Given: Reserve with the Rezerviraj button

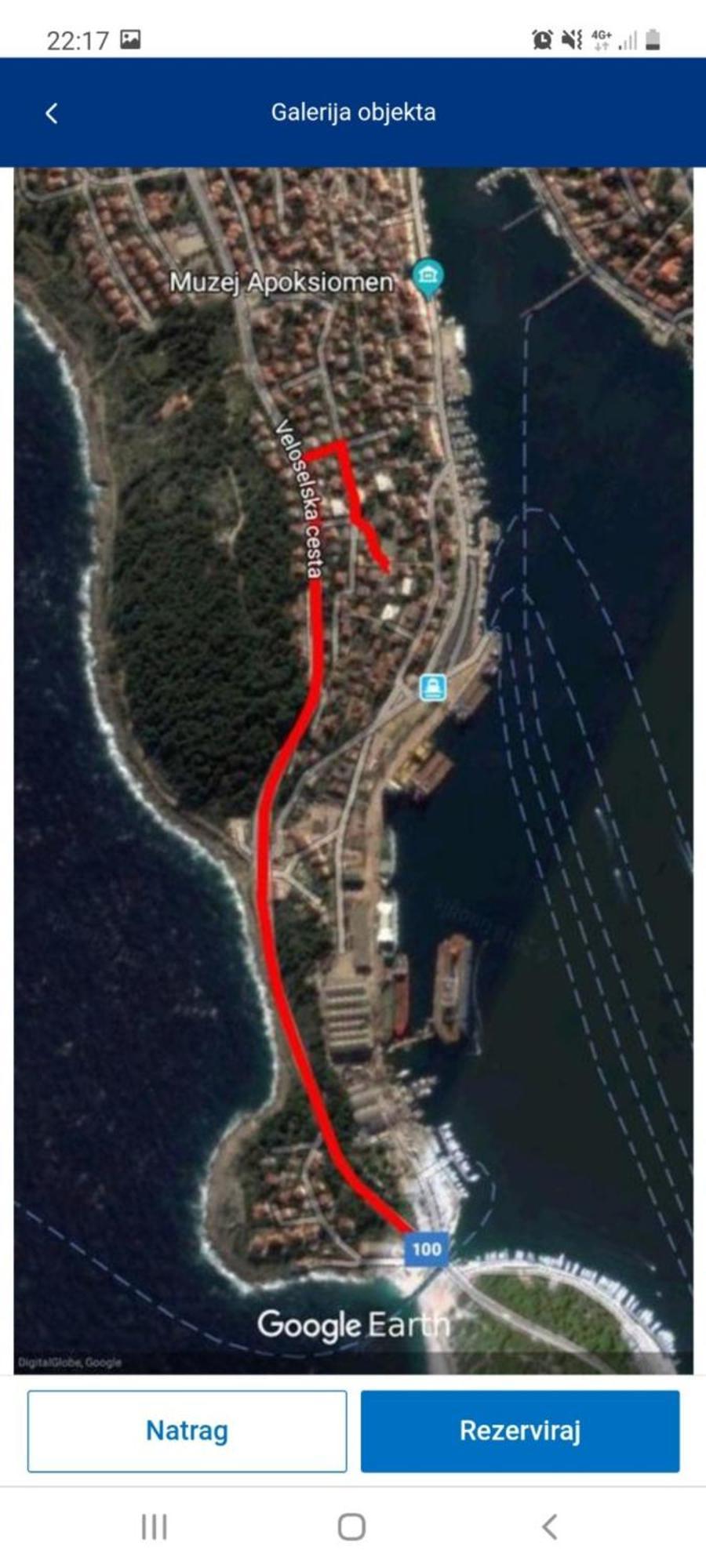Looking at the screenshot, I should [519, 1431].
